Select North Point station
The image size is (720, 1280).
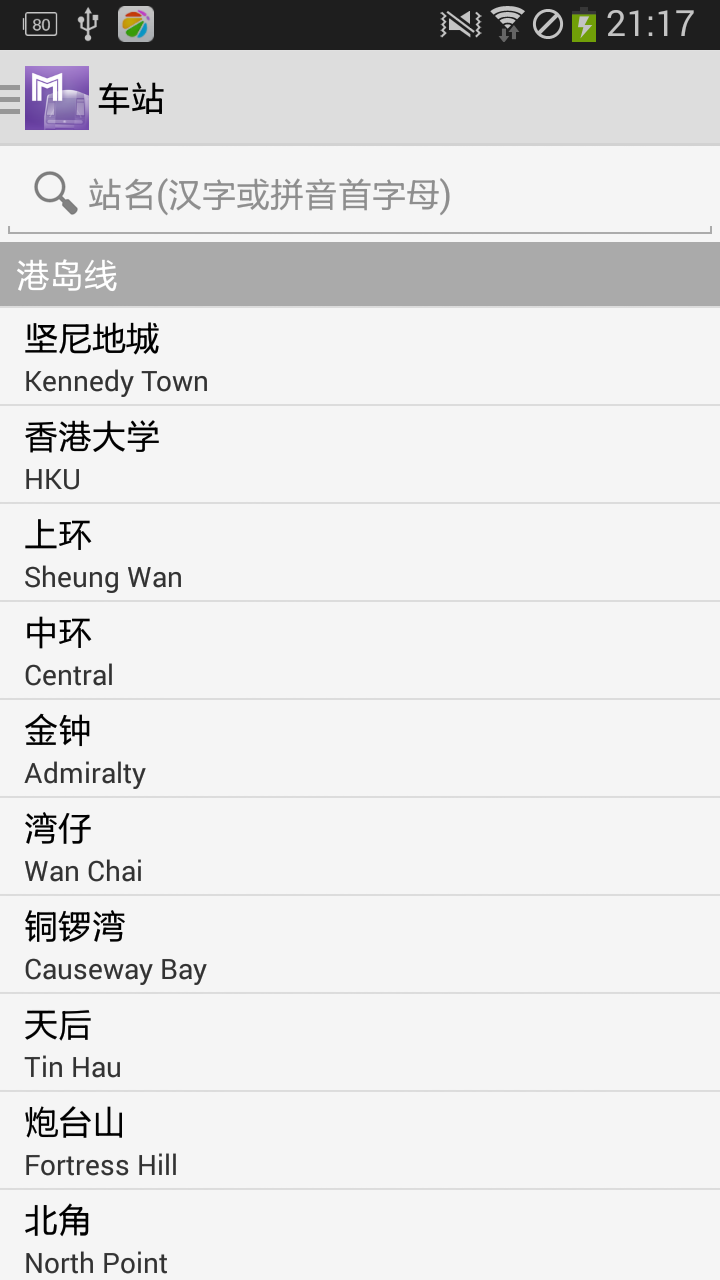tap(360, 1237)
